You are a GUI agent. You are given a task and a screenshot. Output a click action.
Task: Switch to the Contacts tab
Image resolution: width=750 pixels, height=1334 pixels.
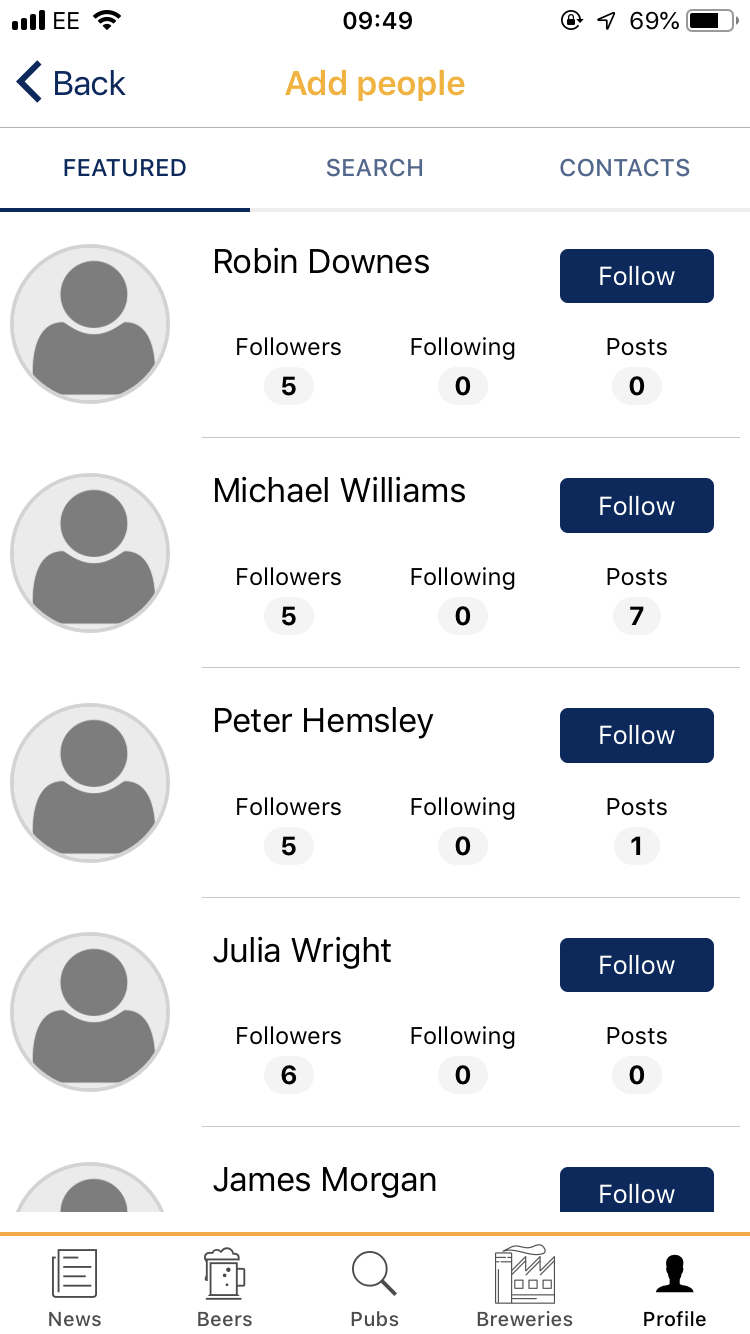[625, 168]
